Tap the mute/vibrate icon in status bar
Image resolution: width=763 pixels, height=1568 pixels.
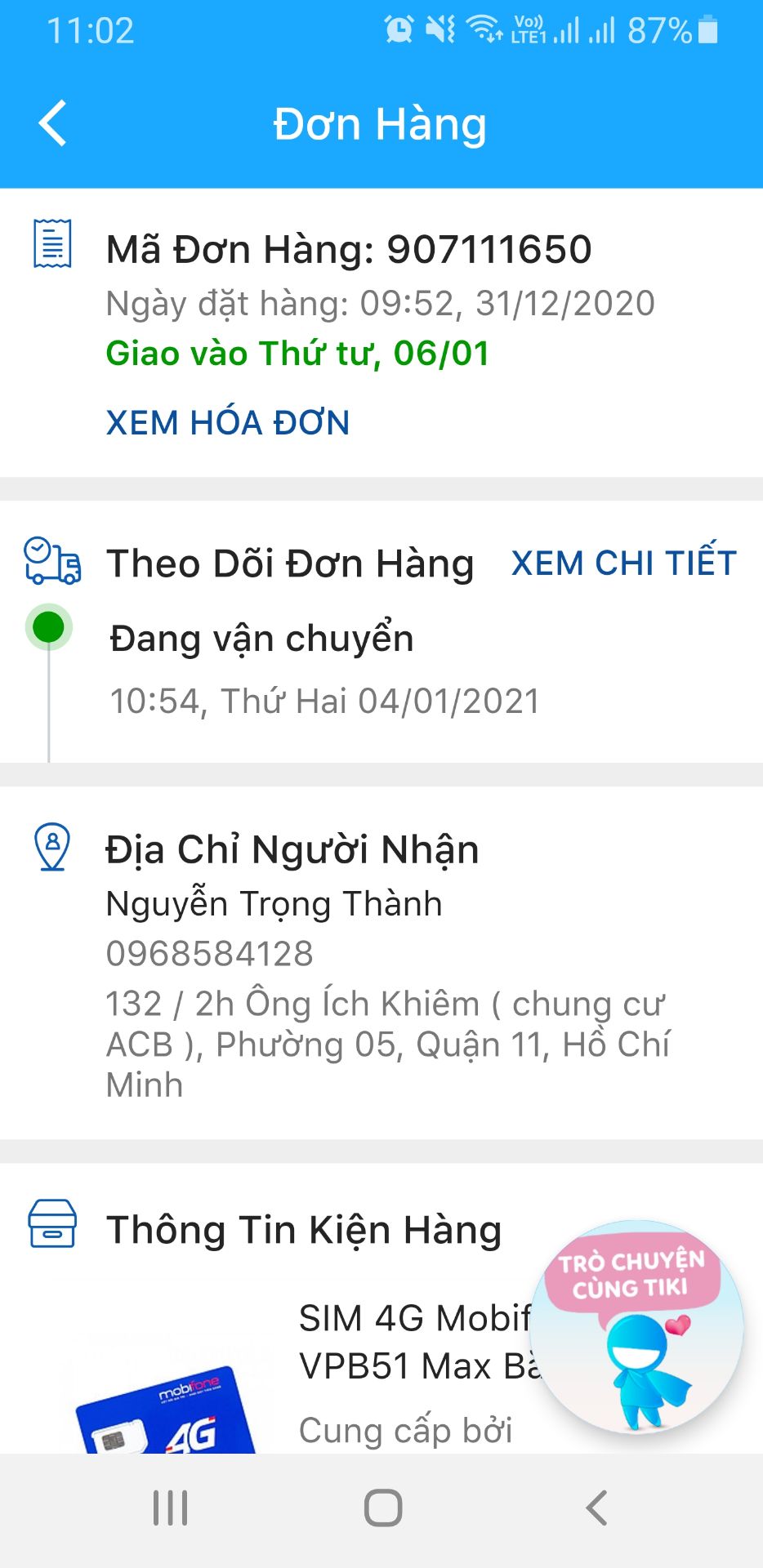439,29
